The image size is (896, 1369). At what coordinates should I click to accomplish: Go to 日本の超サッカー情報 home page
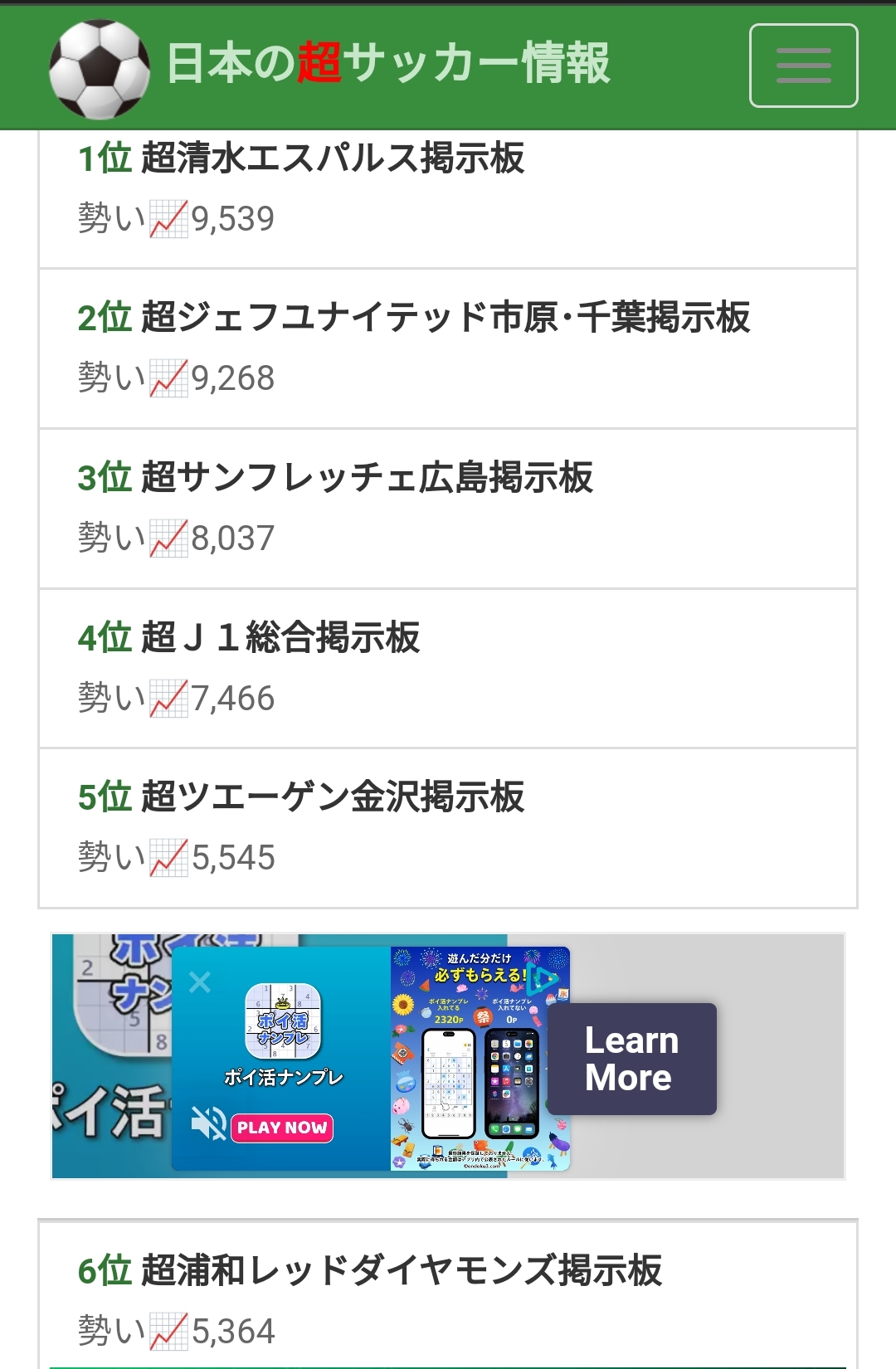tap(387, 63)
